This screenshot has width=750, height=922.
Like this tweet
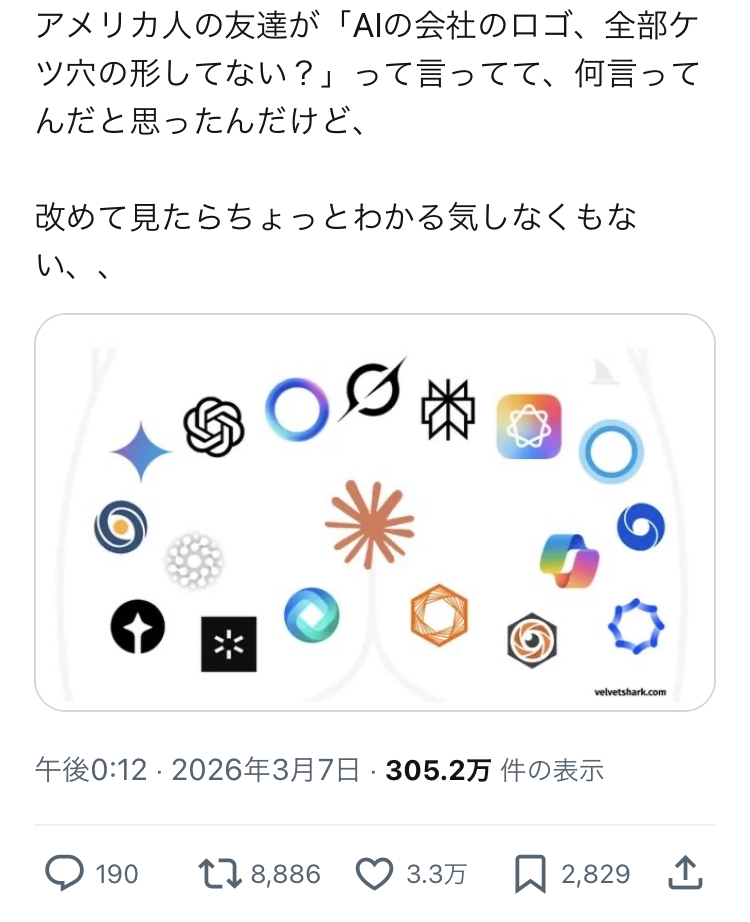(375, 875)
